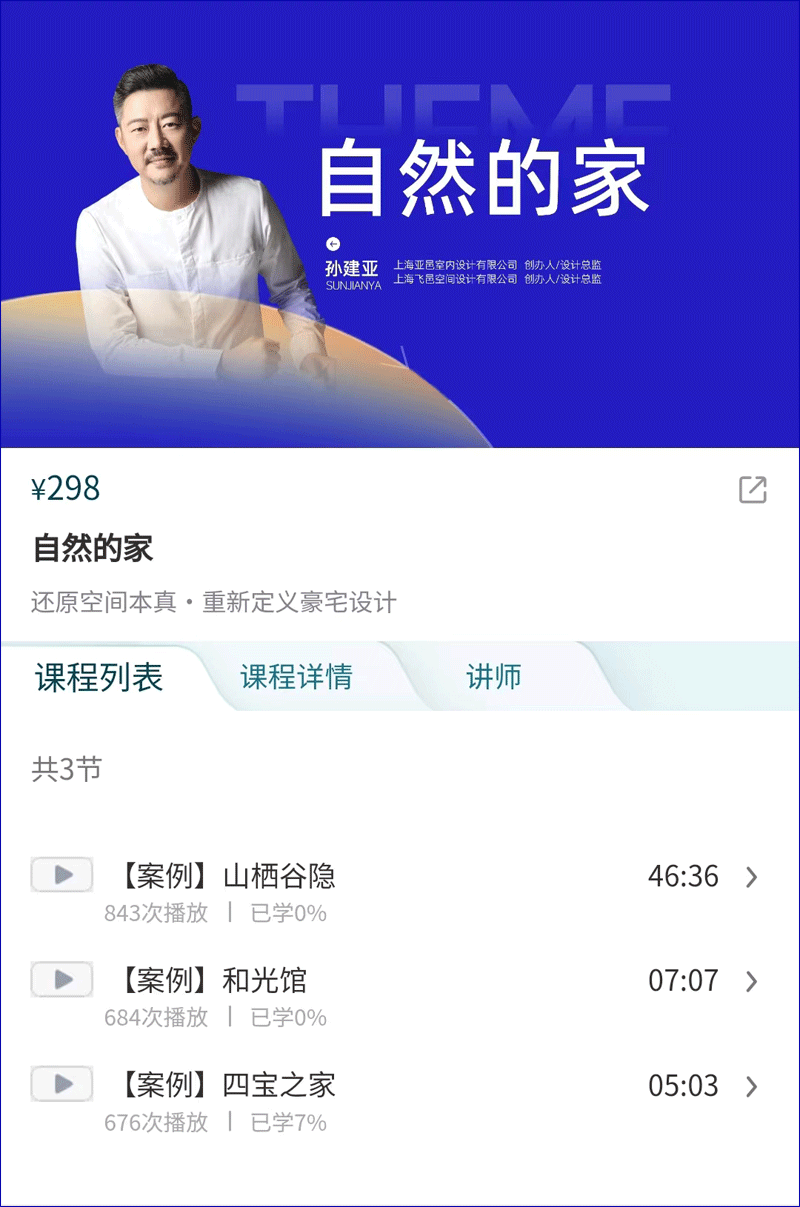Image resolution: width=800 pixels, height=1207 pixels.
Task: Play the 四宝之家 video
Action: tap(62, 1083)
